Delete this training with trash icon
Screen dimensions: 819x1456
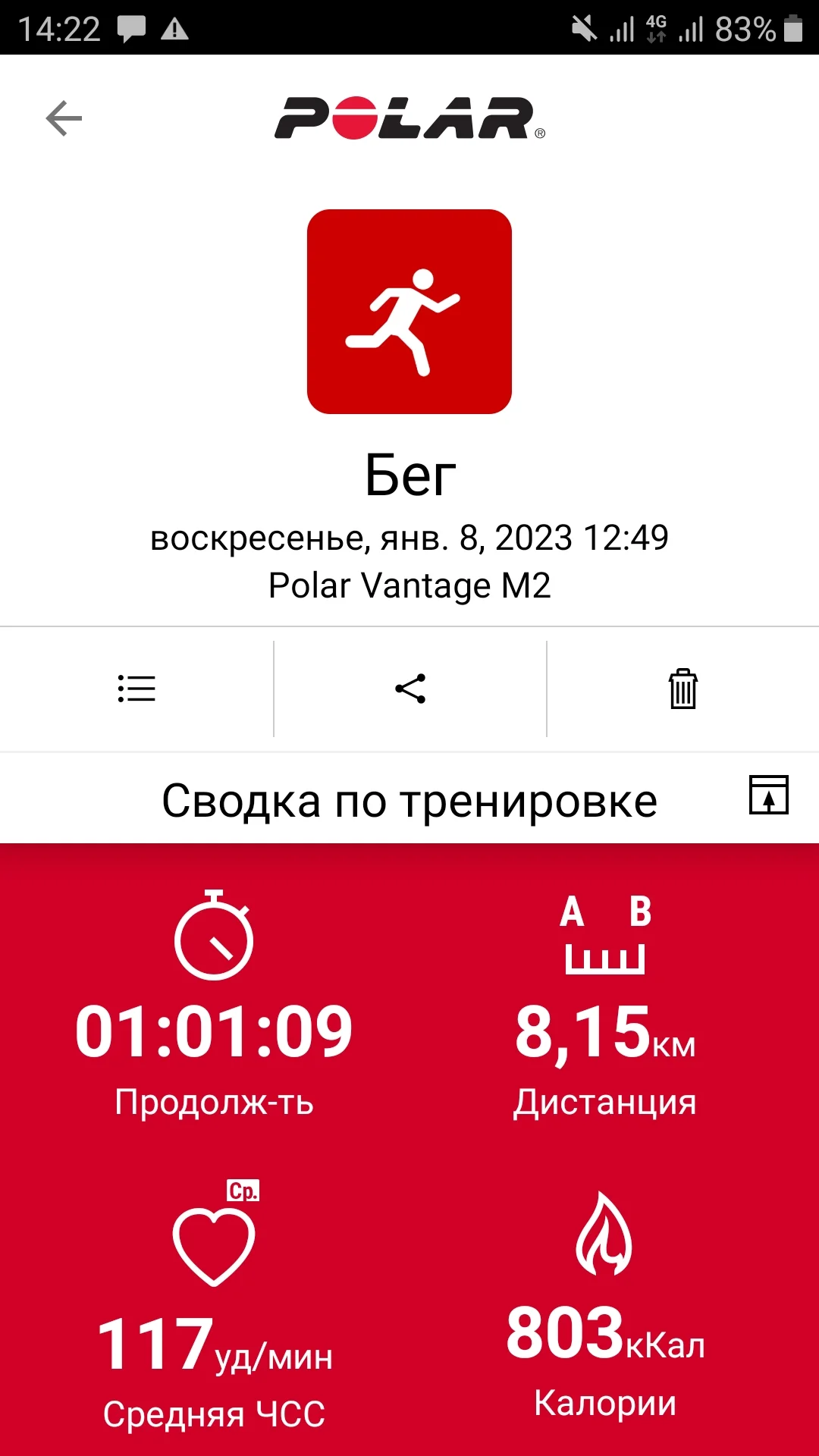[x=683, y=689]
